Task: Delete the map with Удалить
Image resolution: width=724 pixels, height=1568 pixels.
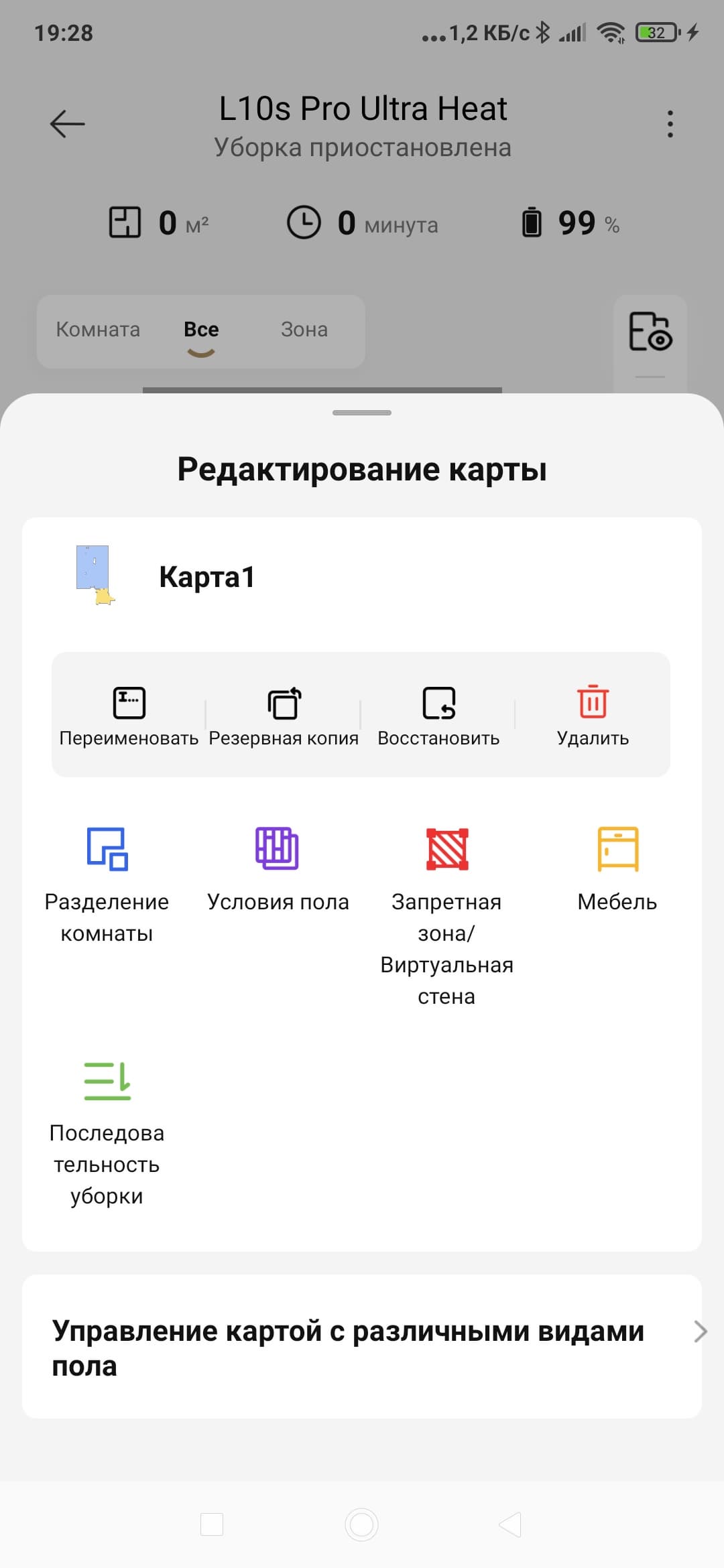Action: pos(593,715)
